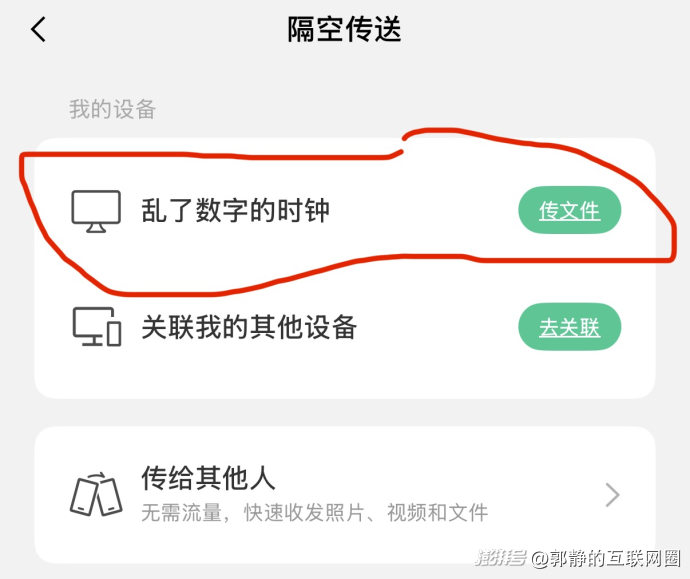Go back from 隔空传送 screen

click(x=38, y=29)
